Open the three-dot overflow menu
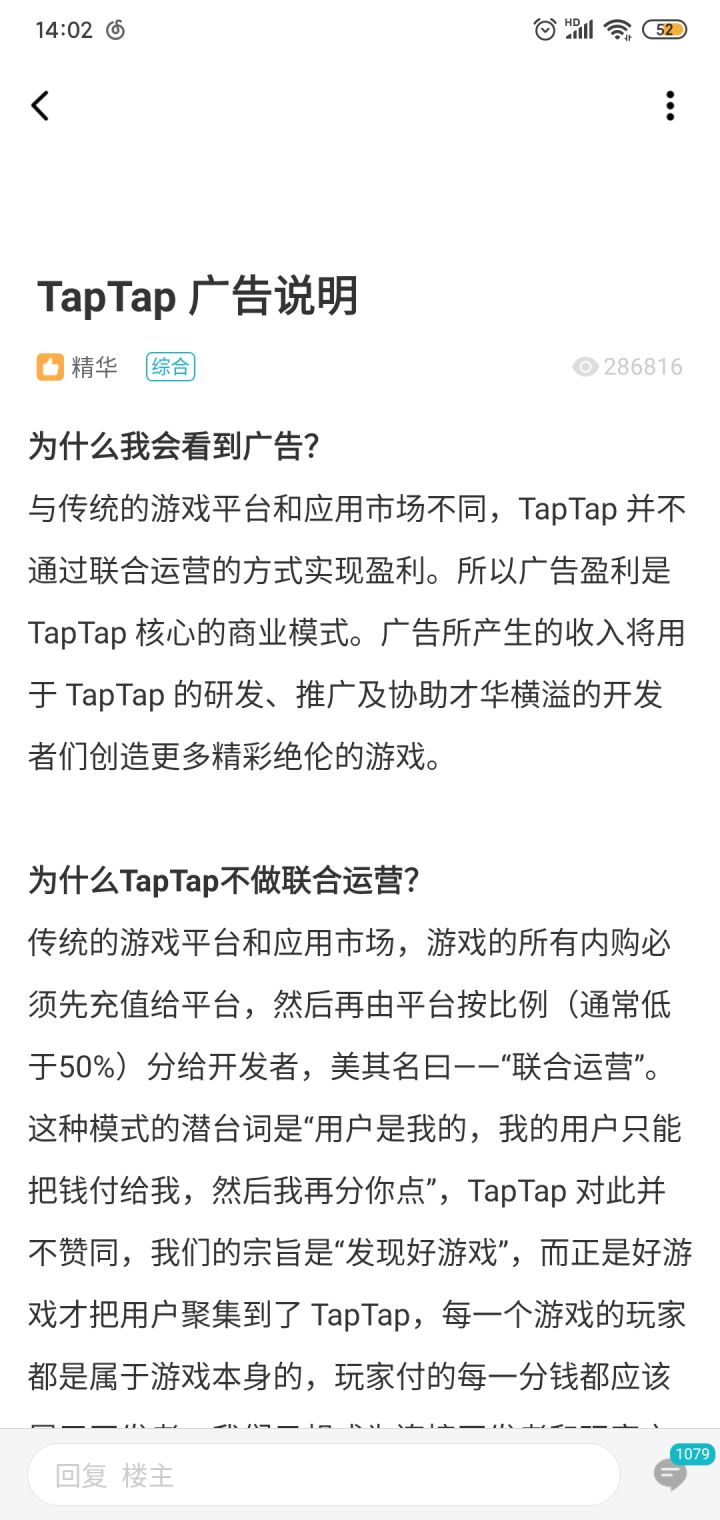 [670, 106]
